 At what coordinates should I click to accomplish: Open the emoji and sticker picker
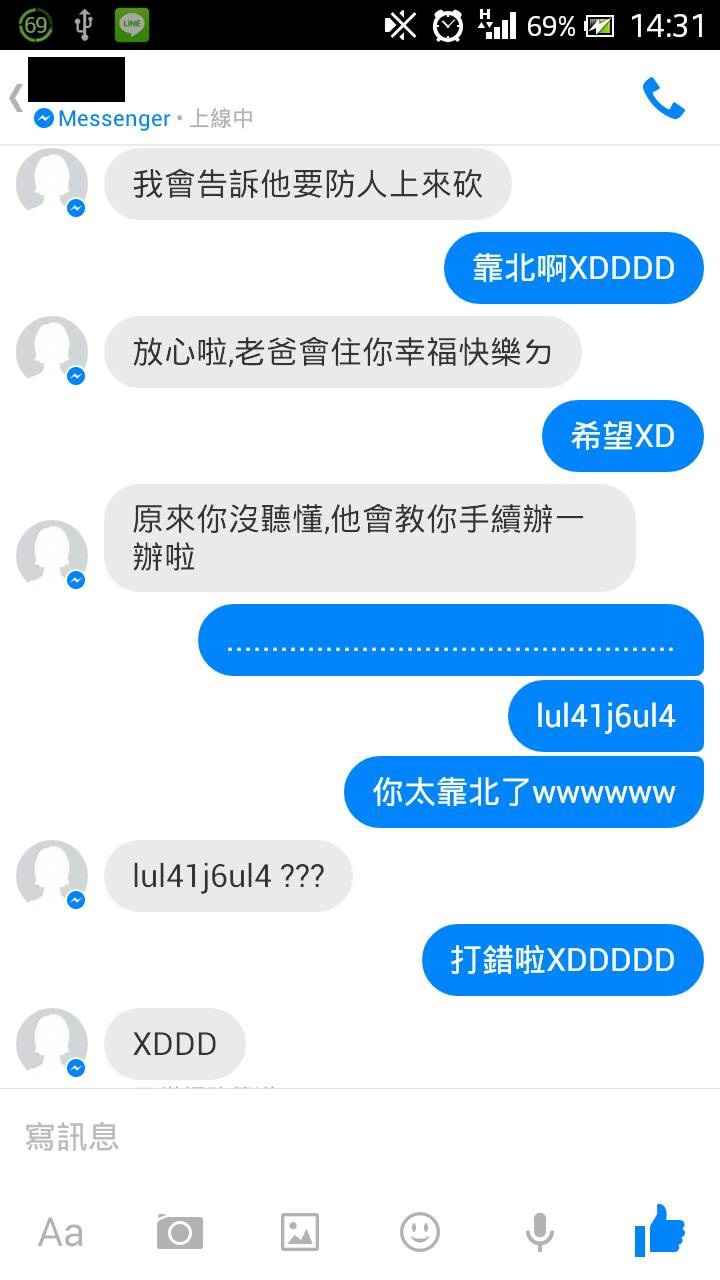pyautogui.click(x=420, y=1232)
